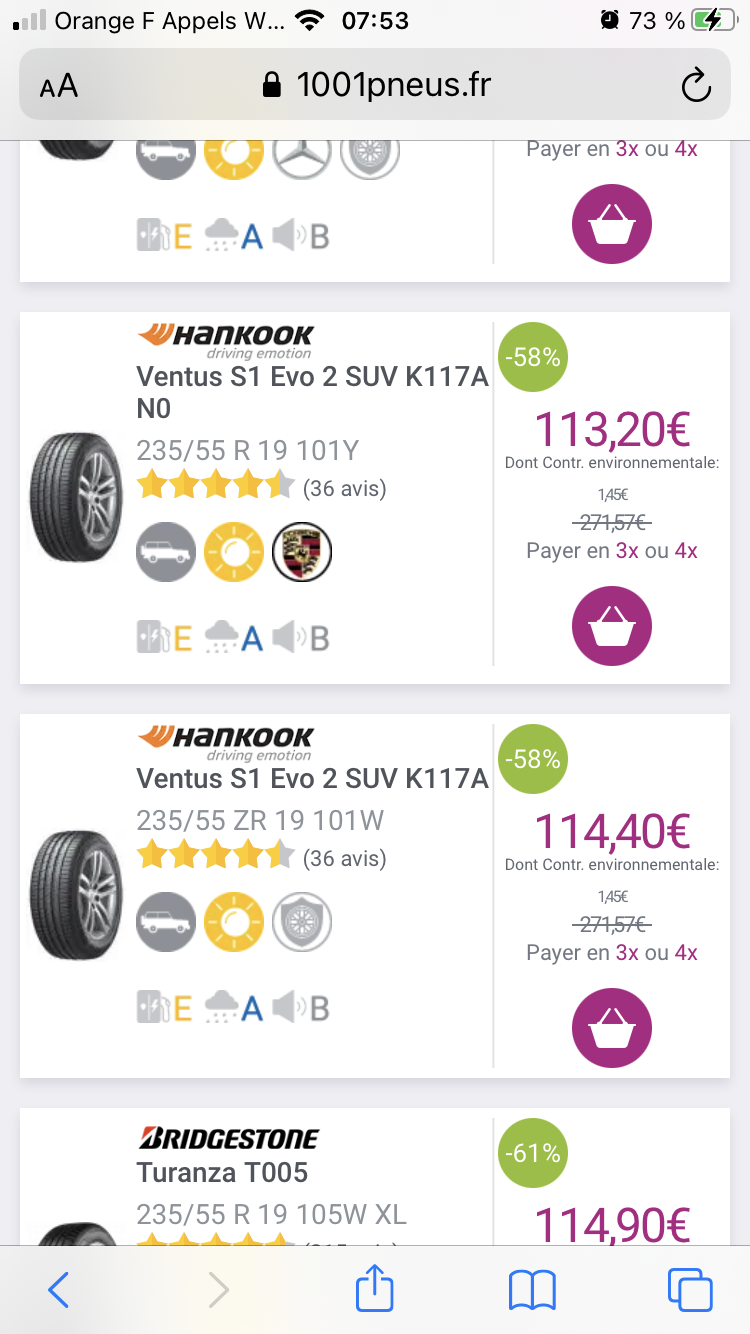Reload the 1001pneus.fr page

[x=695, y=86]
